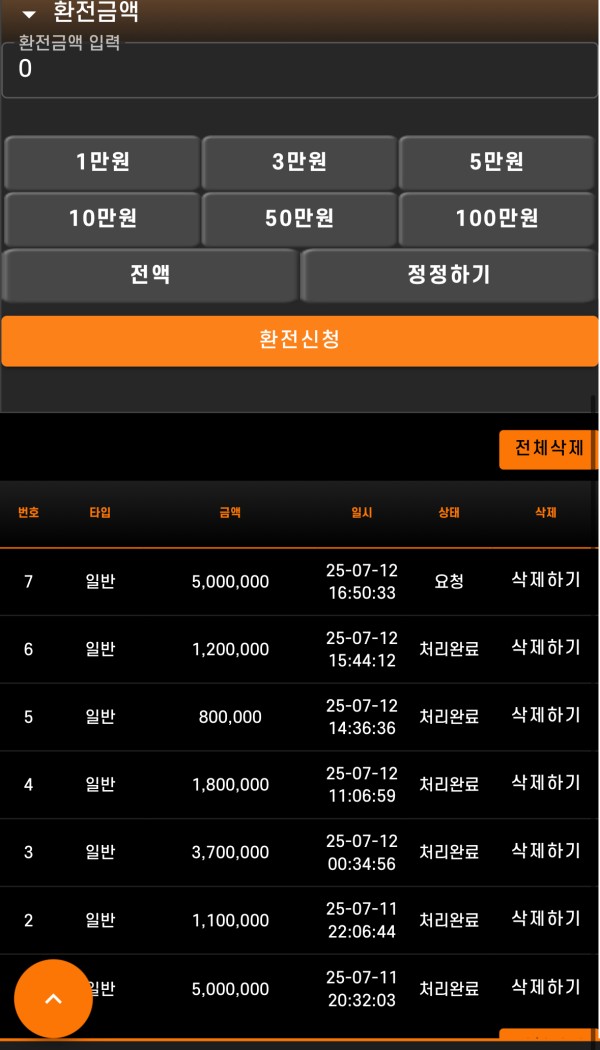Collapse the 환전금액 section arrow
The image size is (600, 1050).
point(29,14)
